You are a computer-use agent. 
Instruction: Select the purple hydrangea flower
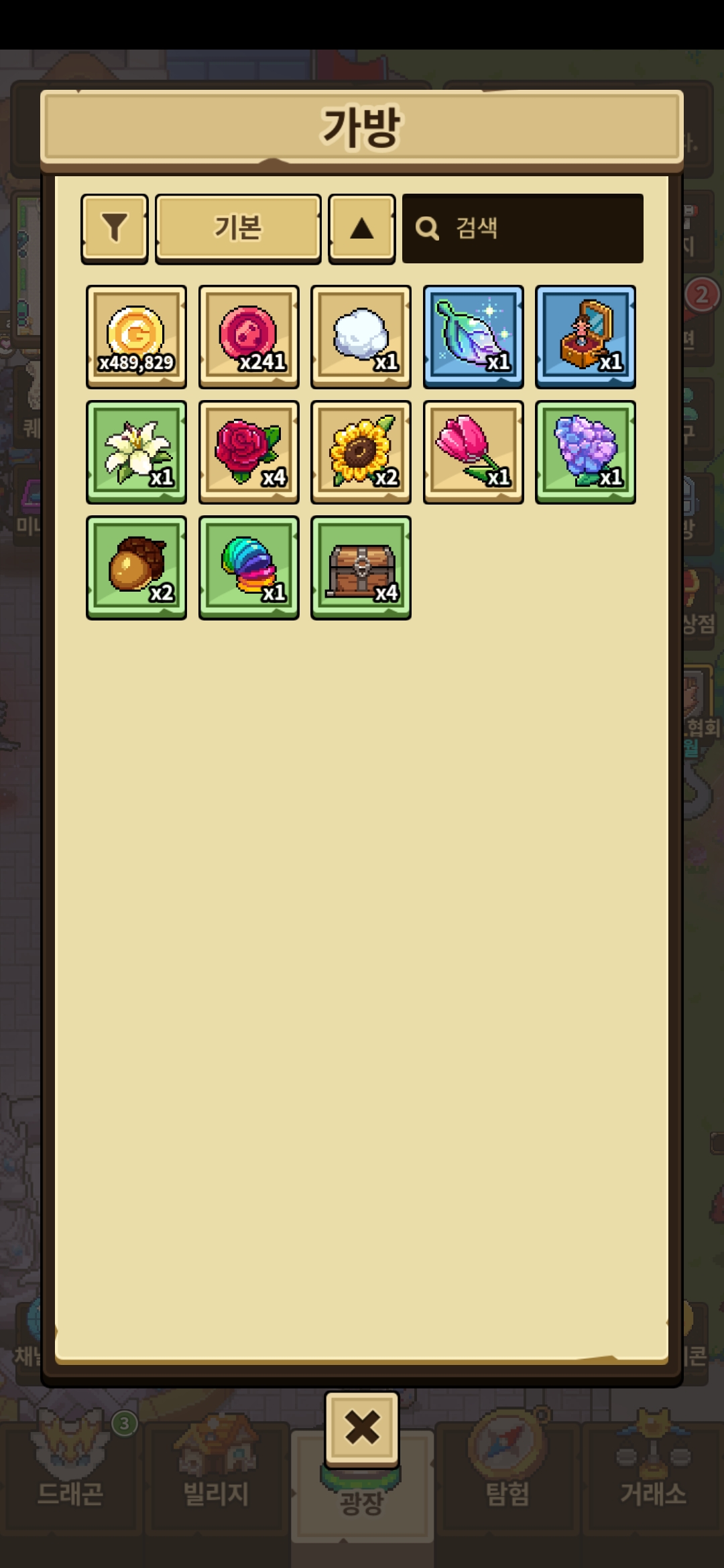[585, 452]
